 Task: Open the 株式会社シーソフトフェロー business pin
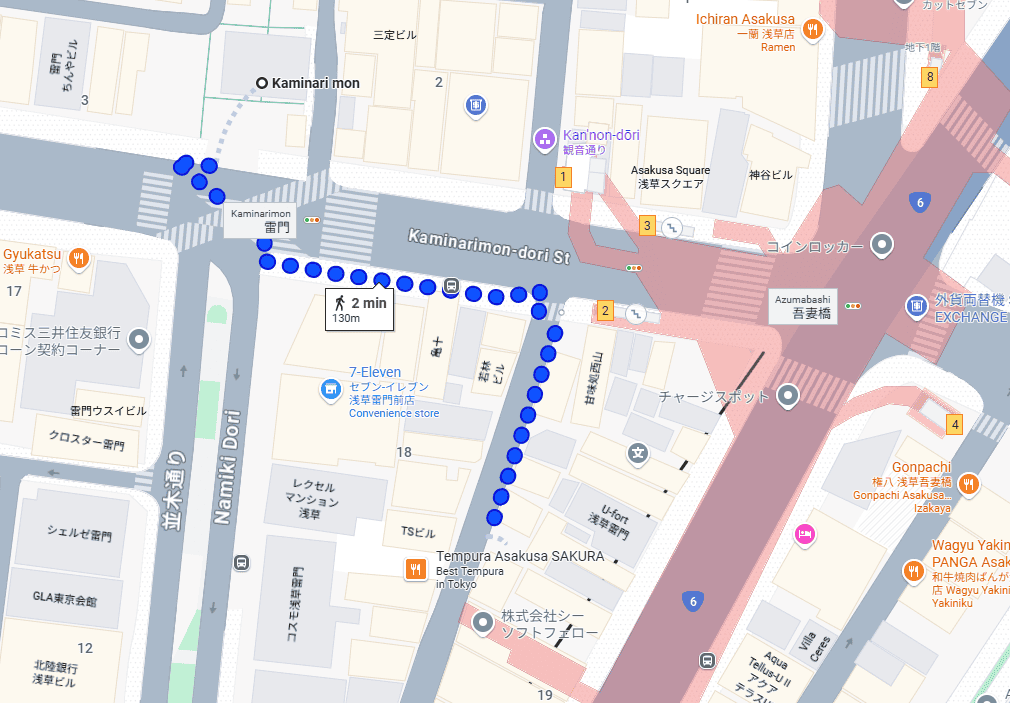tap(483, 622)
